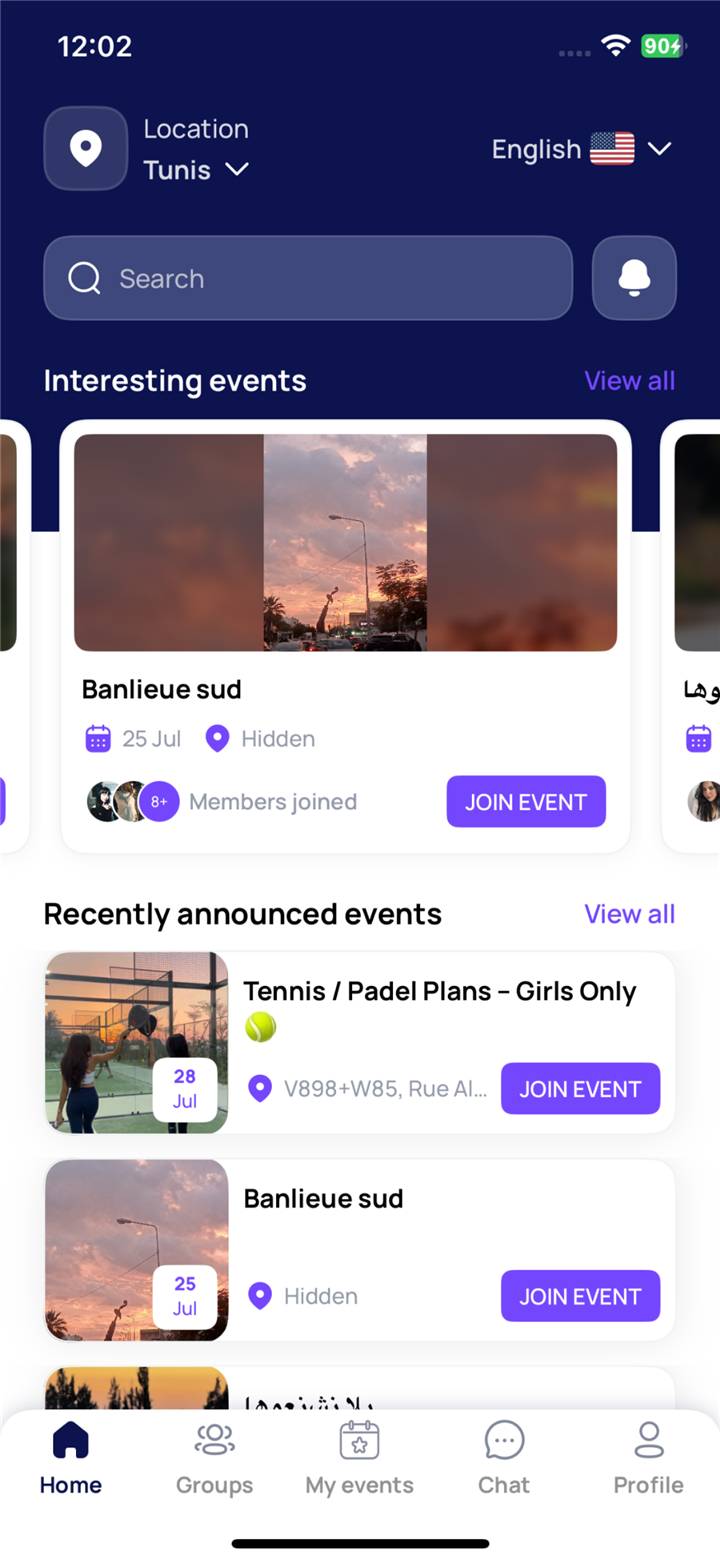The height and width of the screenshot is (1563, 720).
Task: Select the Home tab
Action: pyautogui.click(x=69, y=1457)
